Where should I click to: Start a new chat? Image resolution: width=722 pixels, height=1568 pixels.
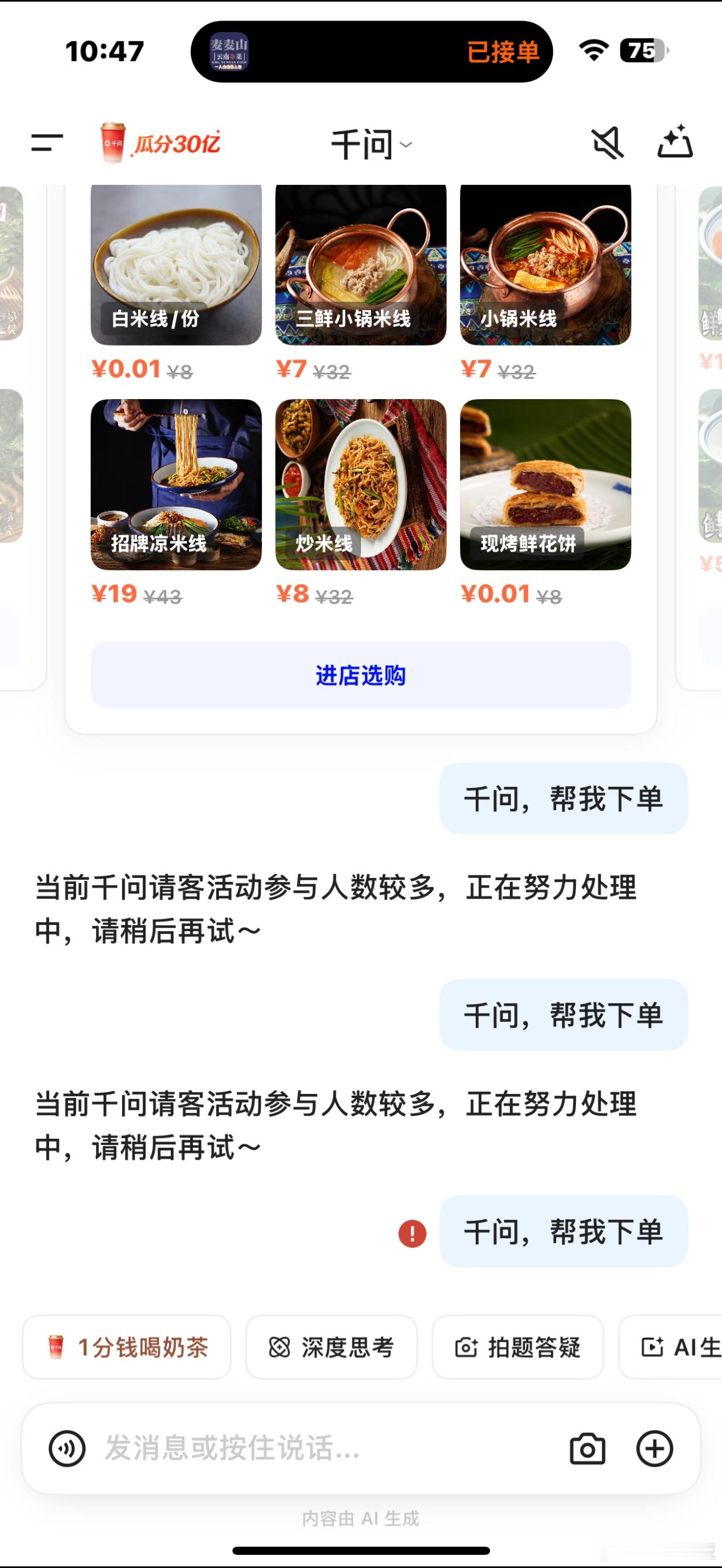pyautogui.click(x=675, y=143)
